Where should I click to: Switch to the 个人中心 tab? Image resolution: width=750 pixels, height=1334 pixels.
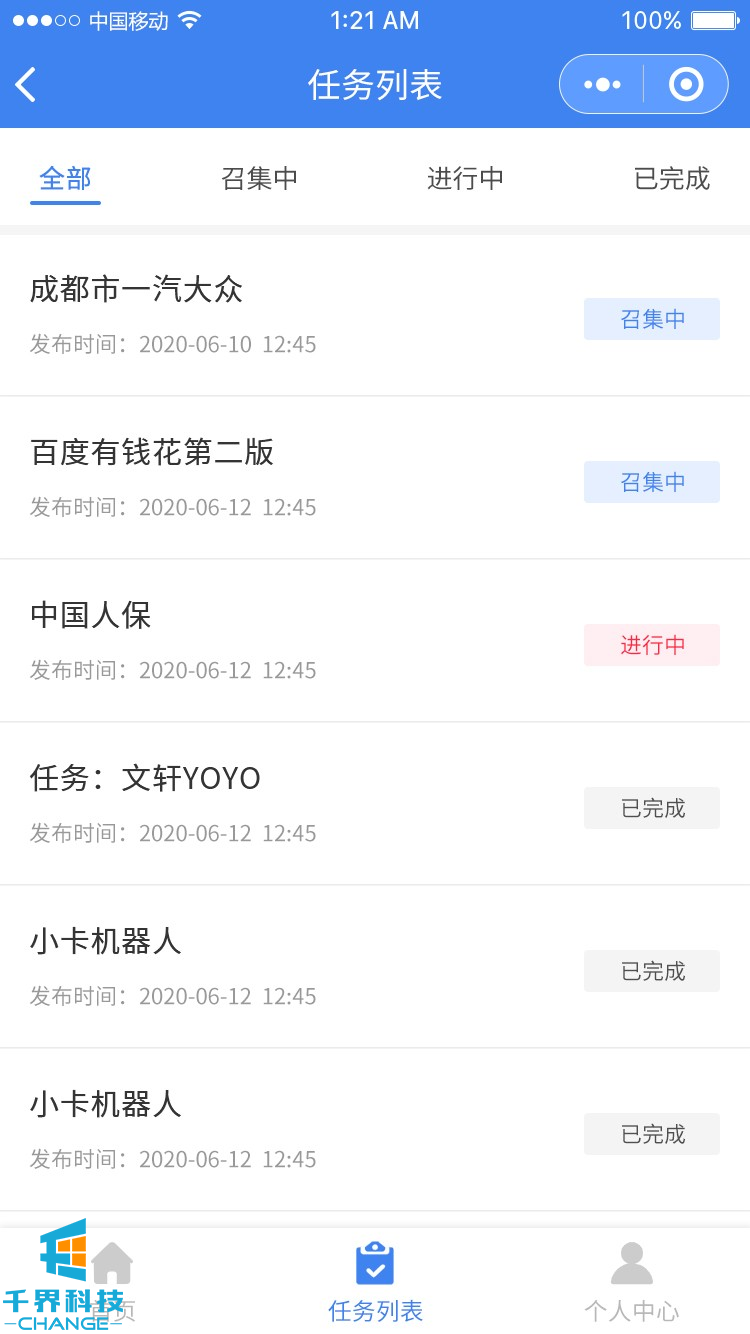click(631, 1282)
